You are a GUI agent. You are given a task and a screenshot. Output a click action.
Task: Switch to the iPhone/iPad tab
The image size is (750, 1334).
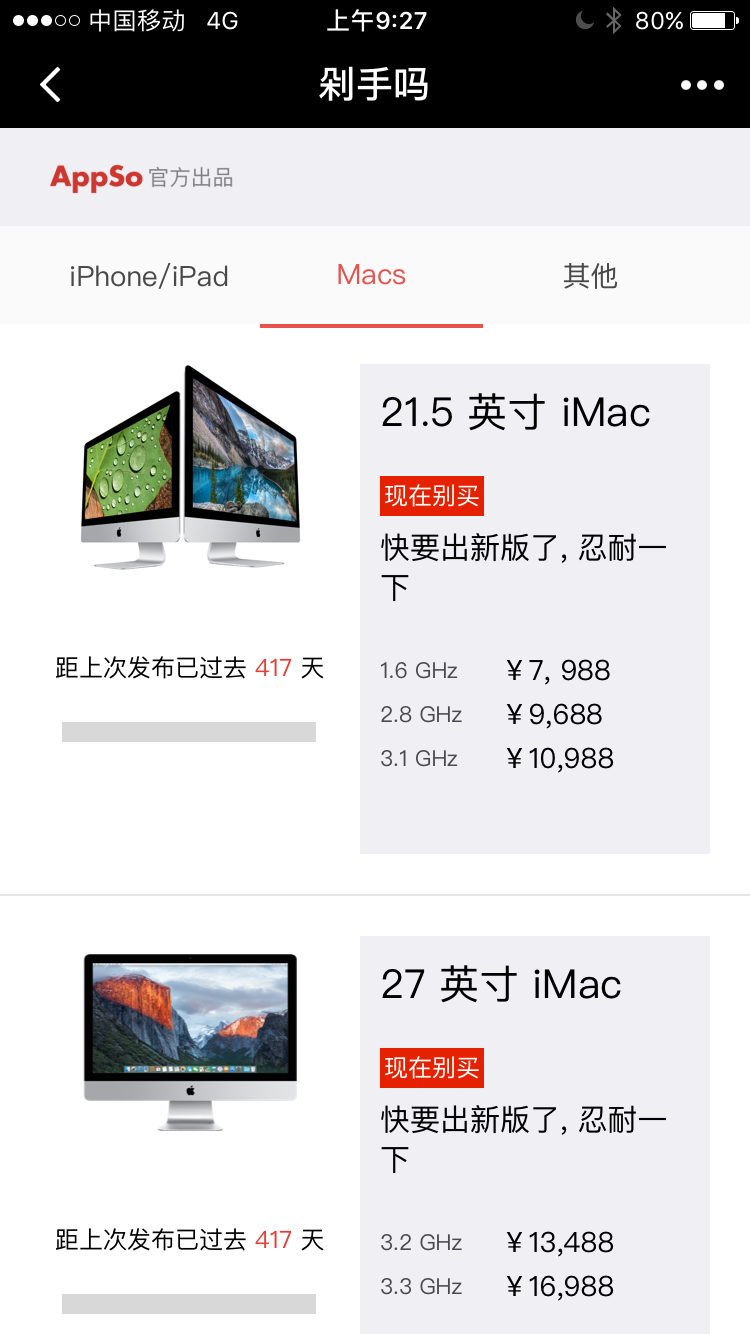tap(149, 276)
